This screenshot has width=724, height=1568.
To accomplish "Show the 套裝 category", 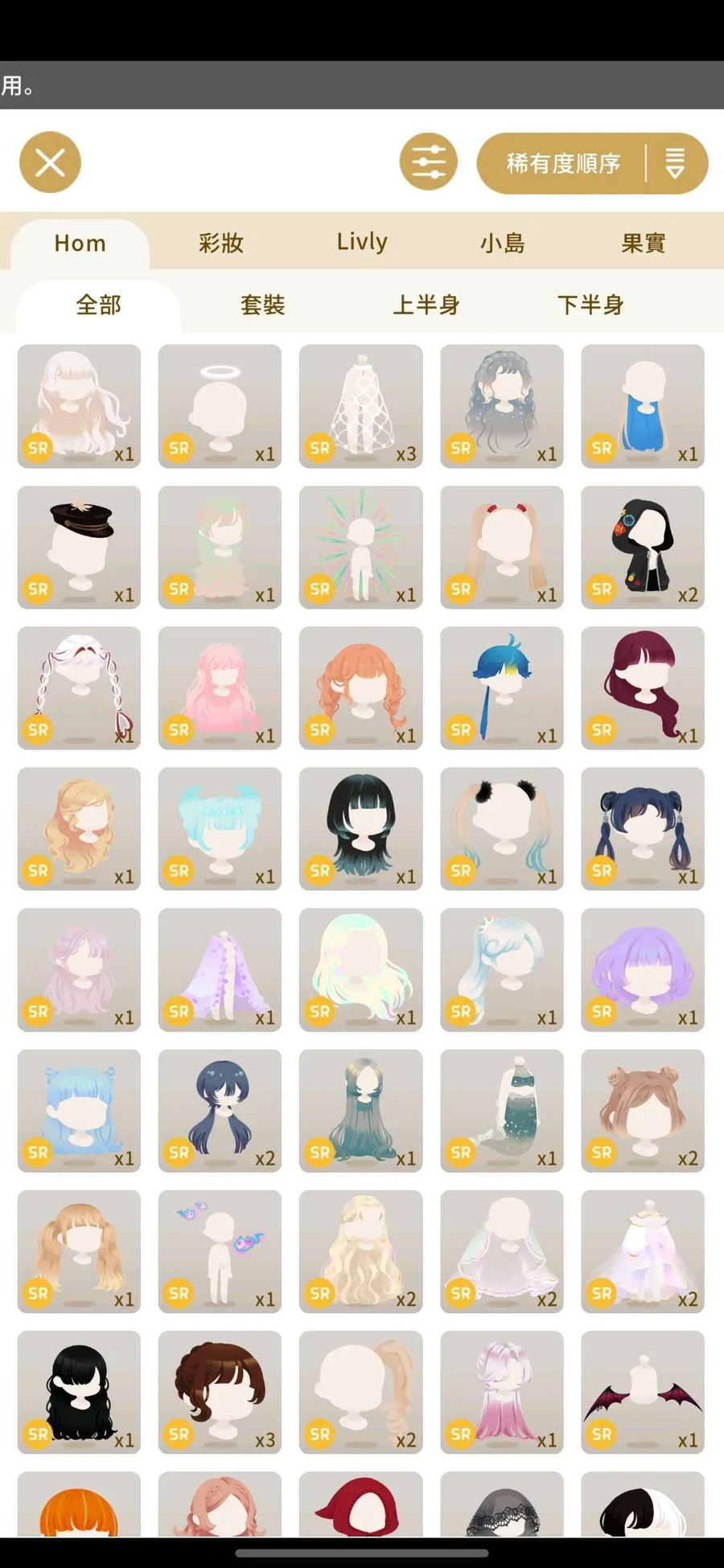I will (263, 305).
